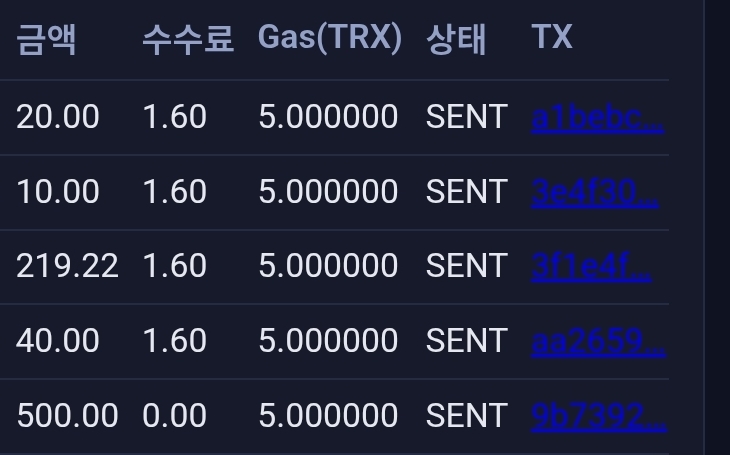Open transaction link aa2659
Viewport: 730px width, 455px height.
point(597,341)
